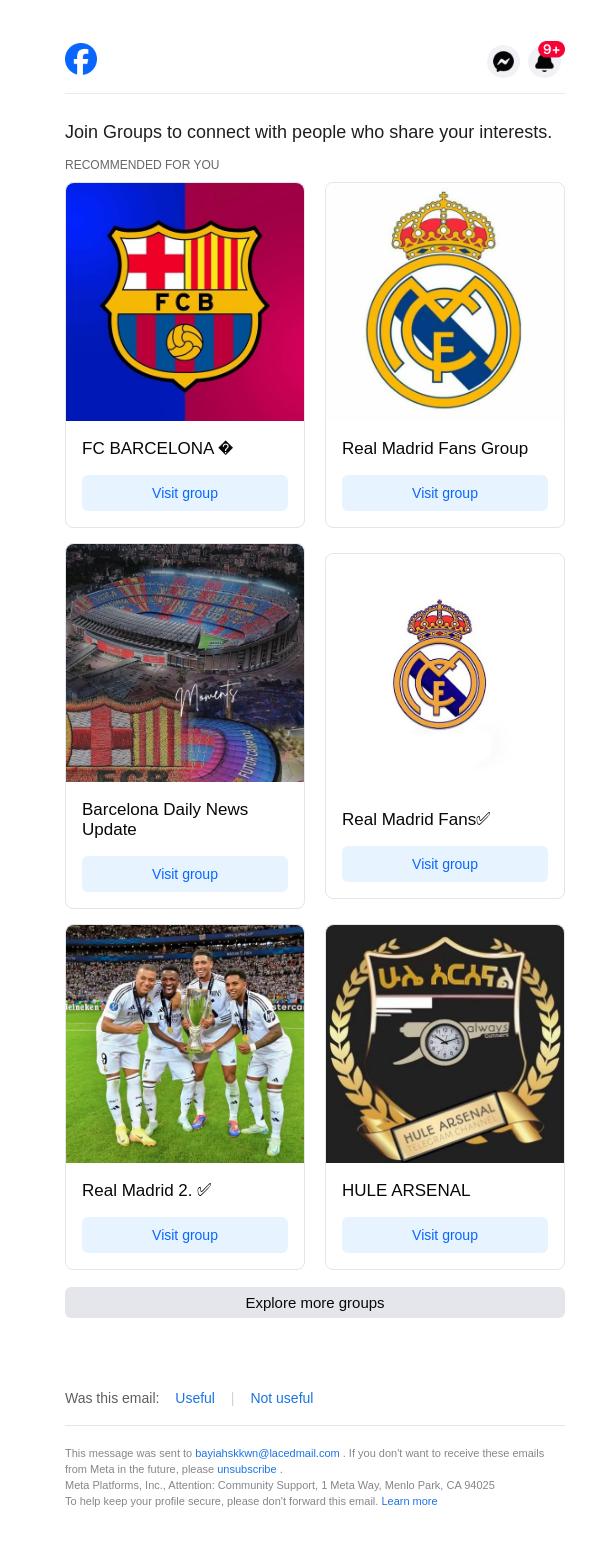Mark this email as Useful
Image resolution: width=600 pixels, height=1547 pixels.
pos(195,1398)
